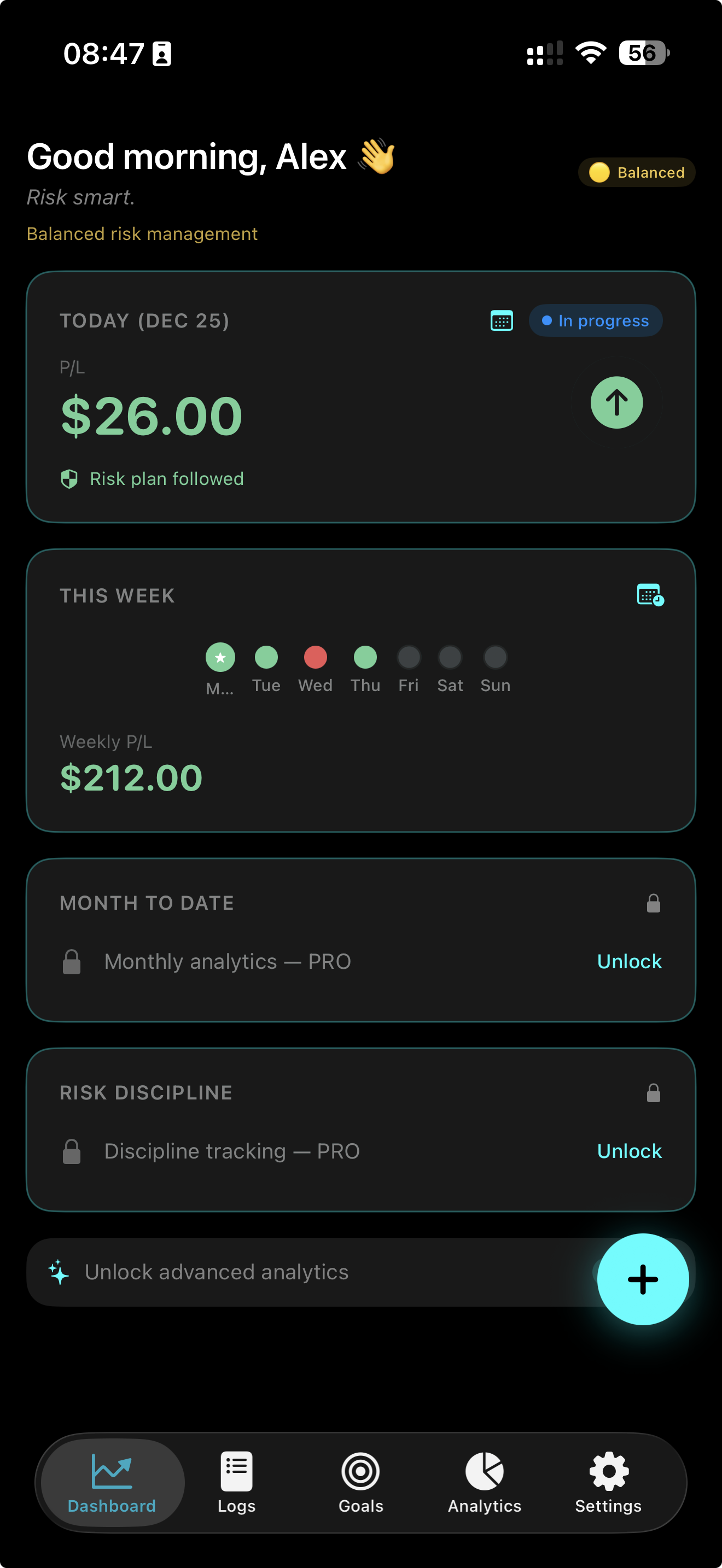
Task: Open the Logs icon in bottom navigation
Action: (x=236, y=1469)
